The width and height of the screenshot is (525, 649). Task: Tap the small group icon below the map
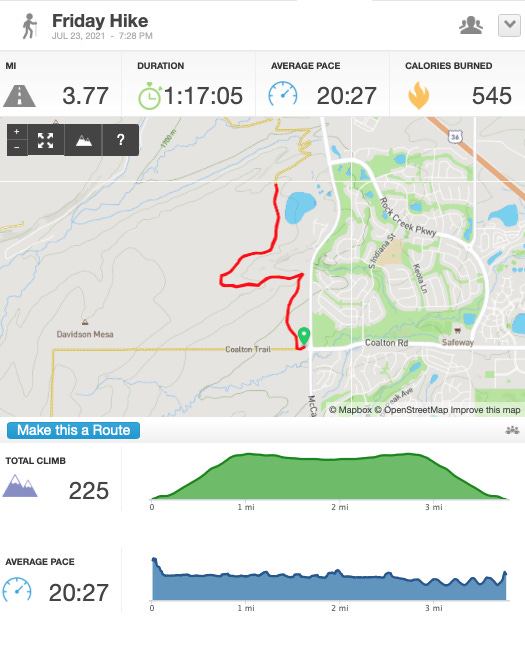click(512, 430)
